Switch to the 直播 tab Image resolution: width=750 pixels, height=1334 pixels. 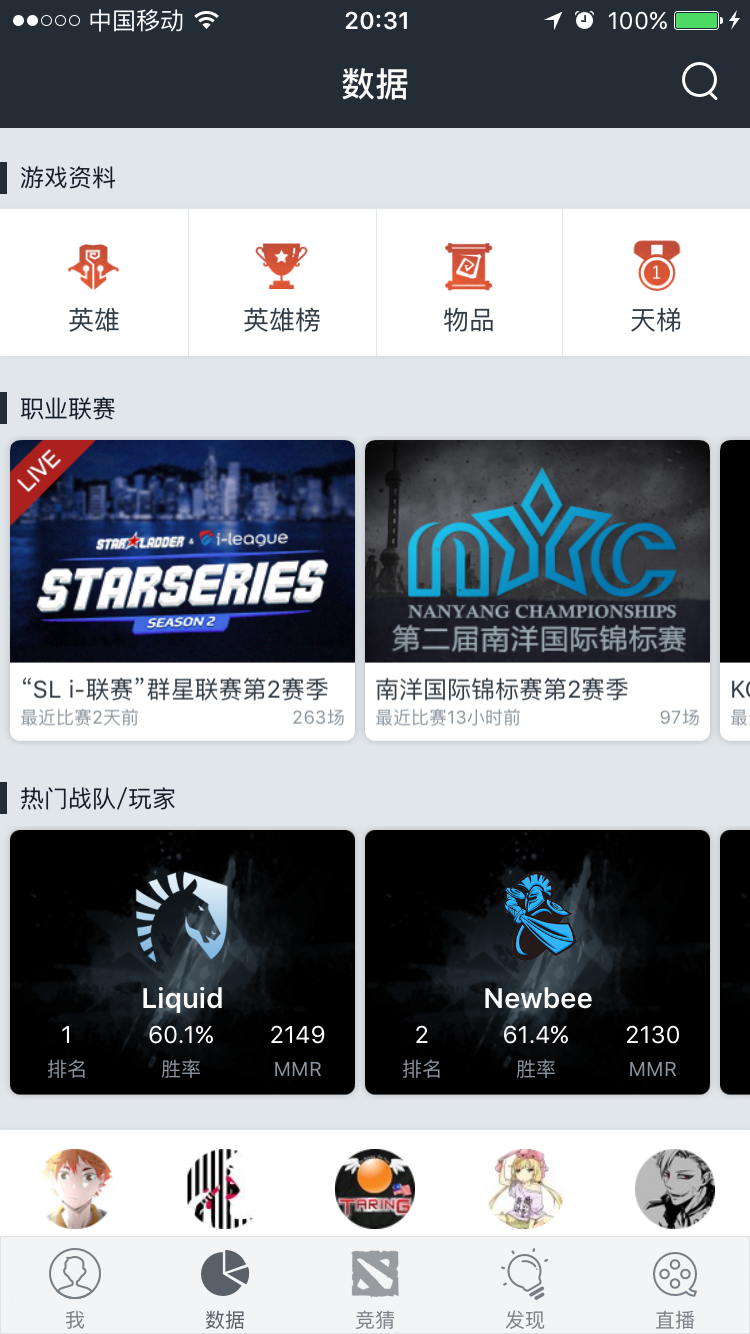point(675,1288)
